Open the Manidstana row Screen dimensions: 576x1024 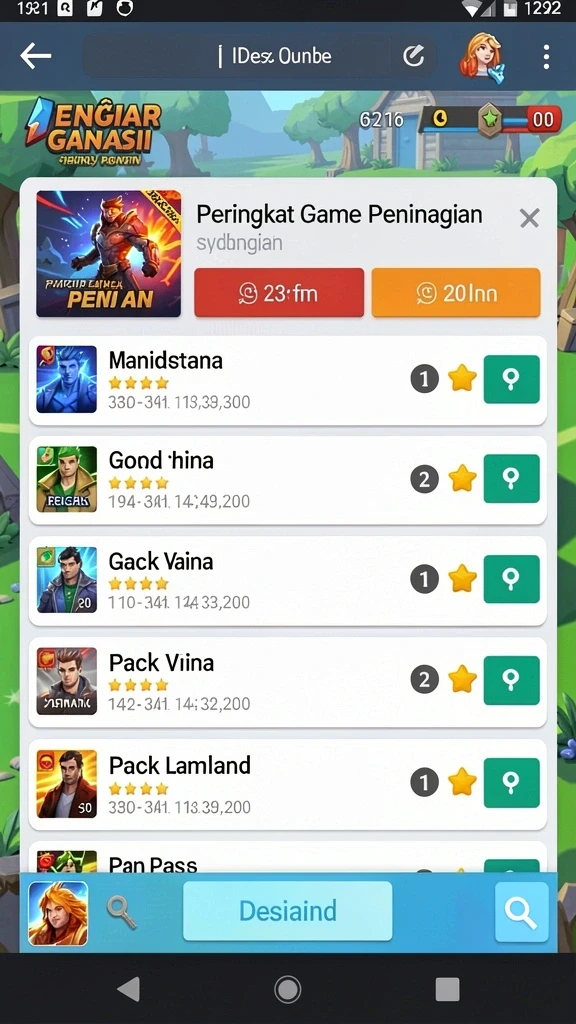click(287, 380)
